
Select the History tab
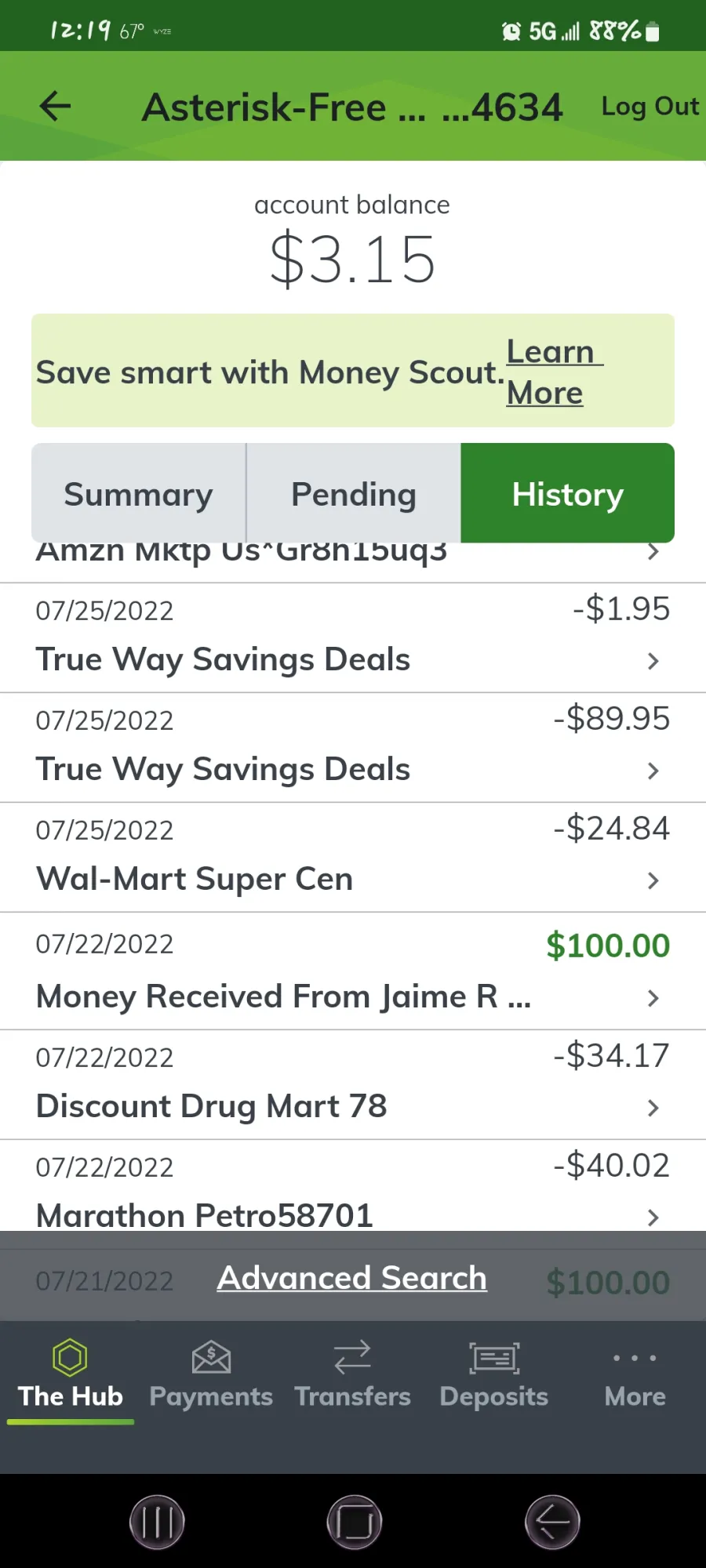567,493
